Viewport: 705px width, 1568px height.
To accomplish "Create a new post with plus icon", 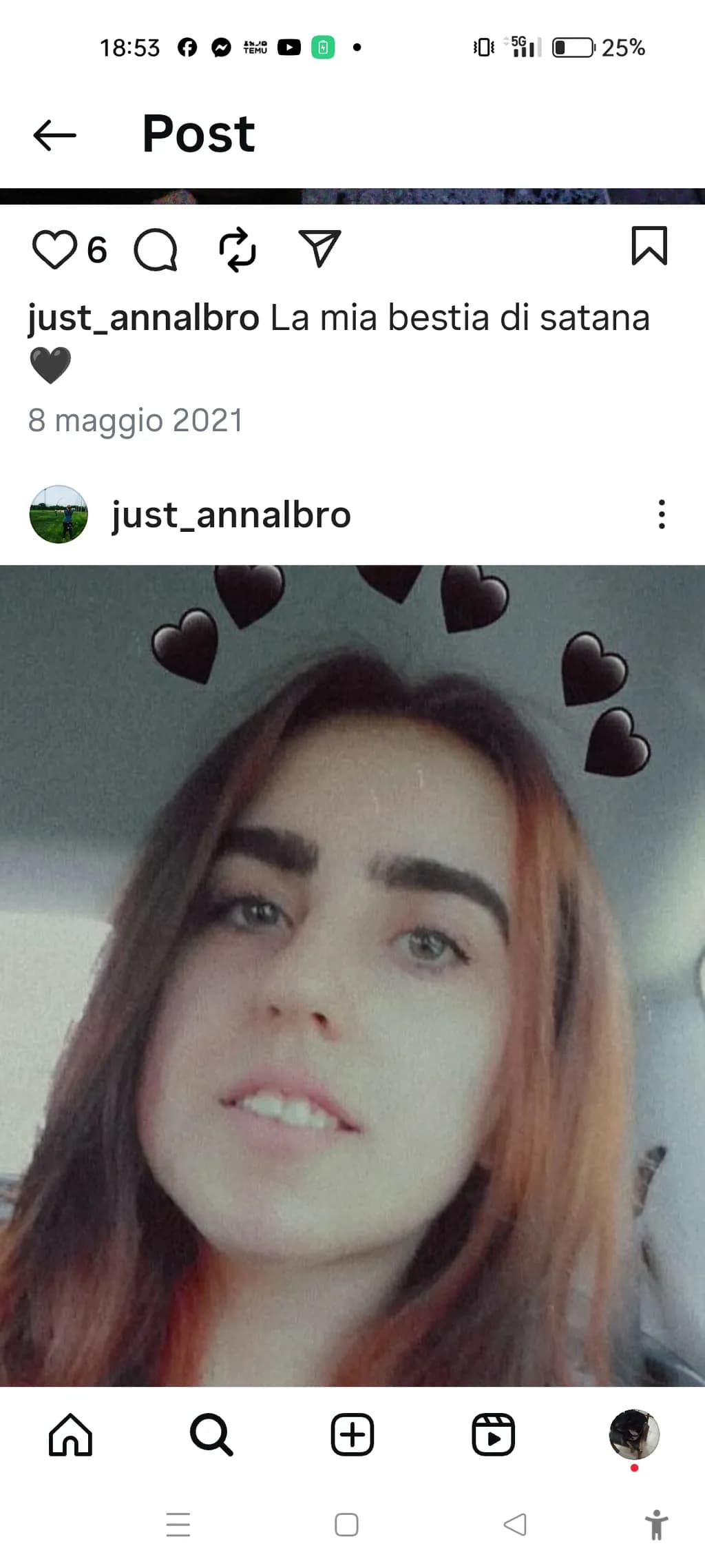I will [x=352, y=1435].
